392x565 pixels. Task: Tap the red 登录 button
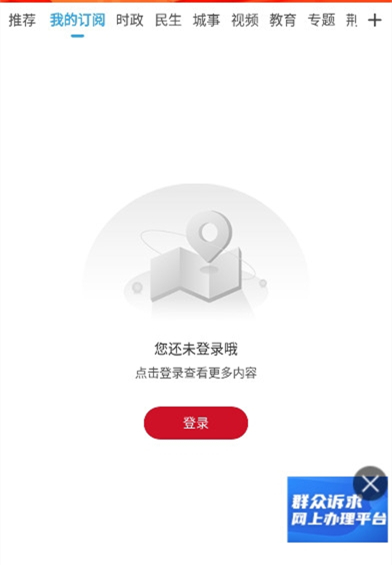196,423
